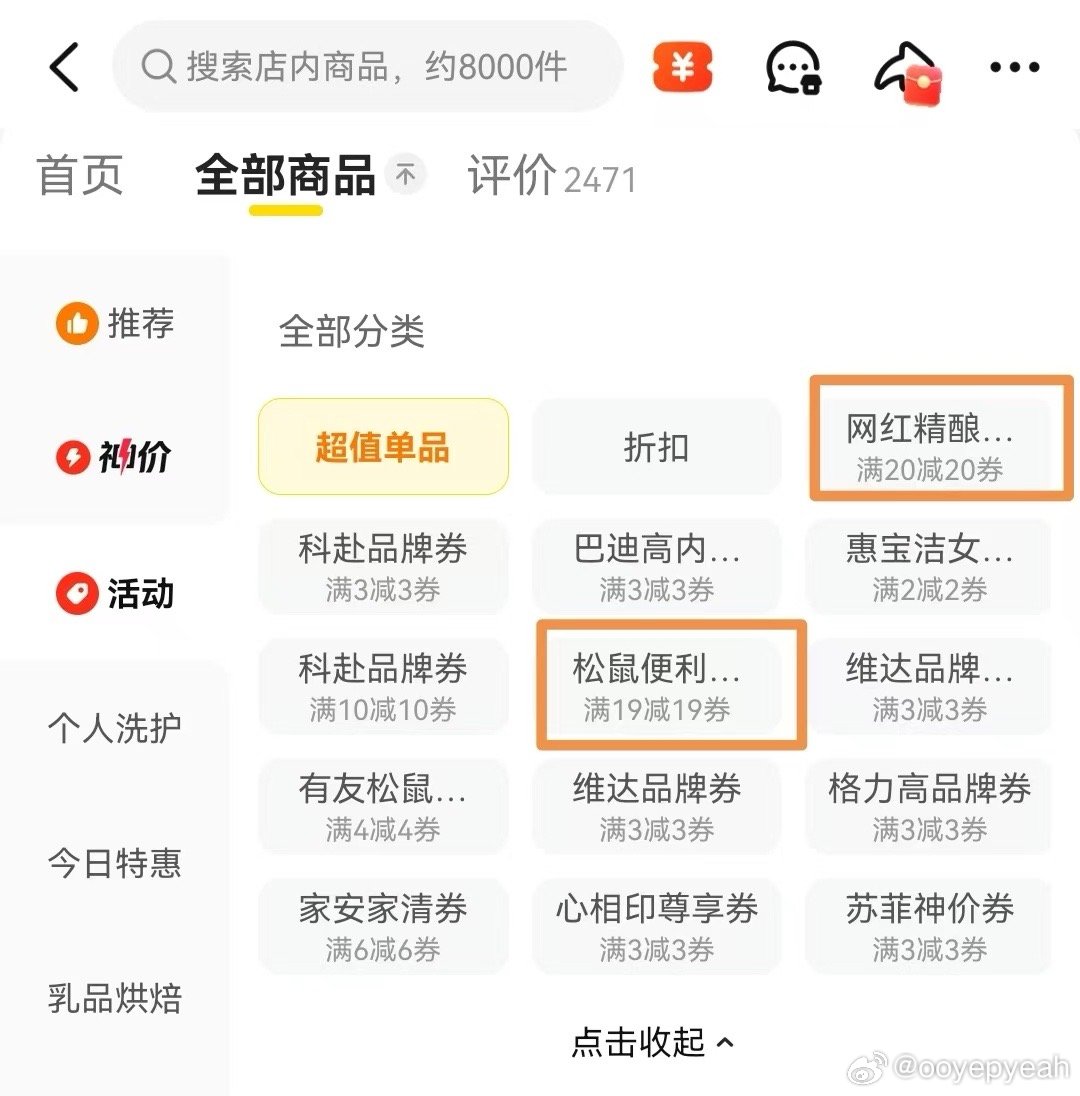Image resolution: width=1080 pixels, height=1096 pixels.
Task: Choose the 超值单品 chip
Action: point(383,447)
